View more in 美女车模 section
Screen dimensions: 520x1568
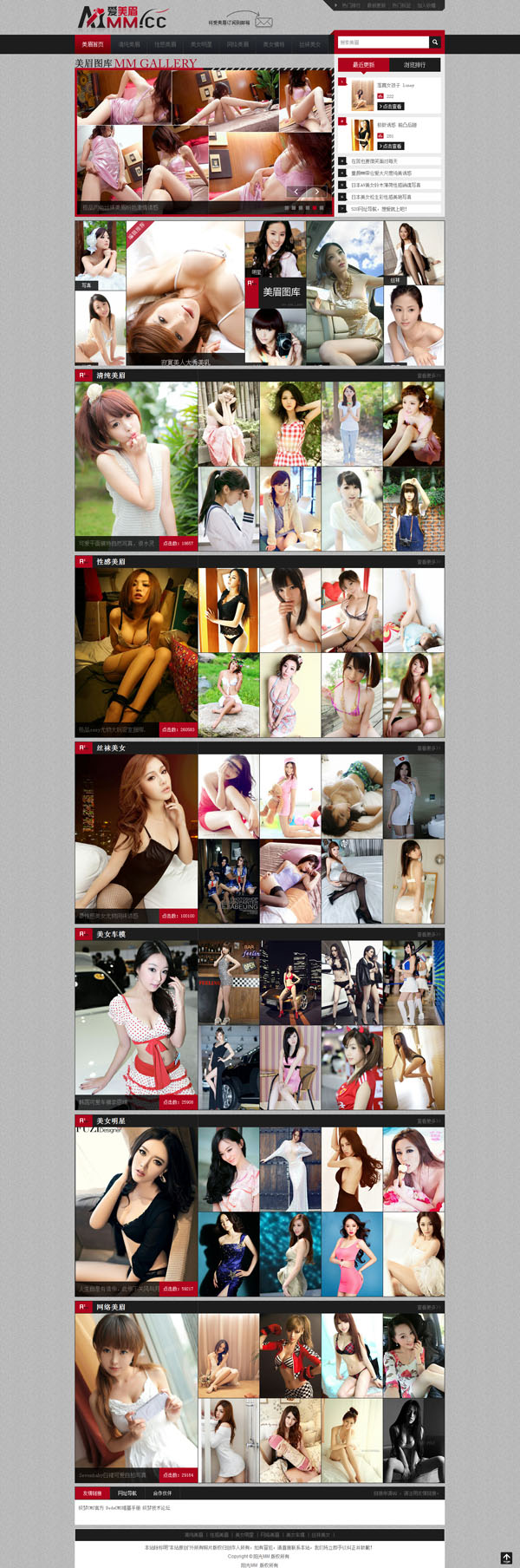click(428, 935)
